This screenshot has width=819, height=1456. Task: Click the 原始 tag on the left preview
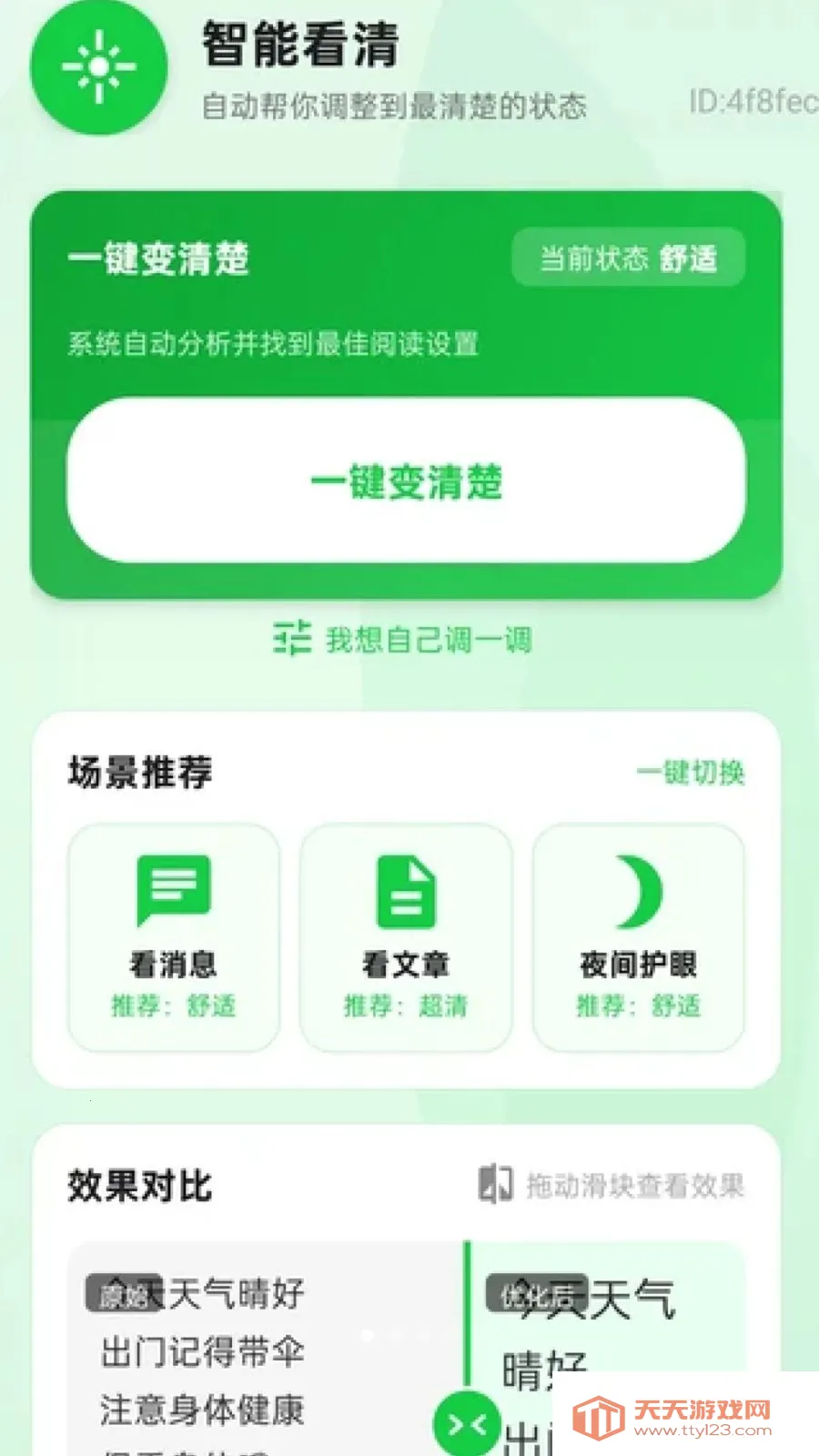click(123, 1290)
